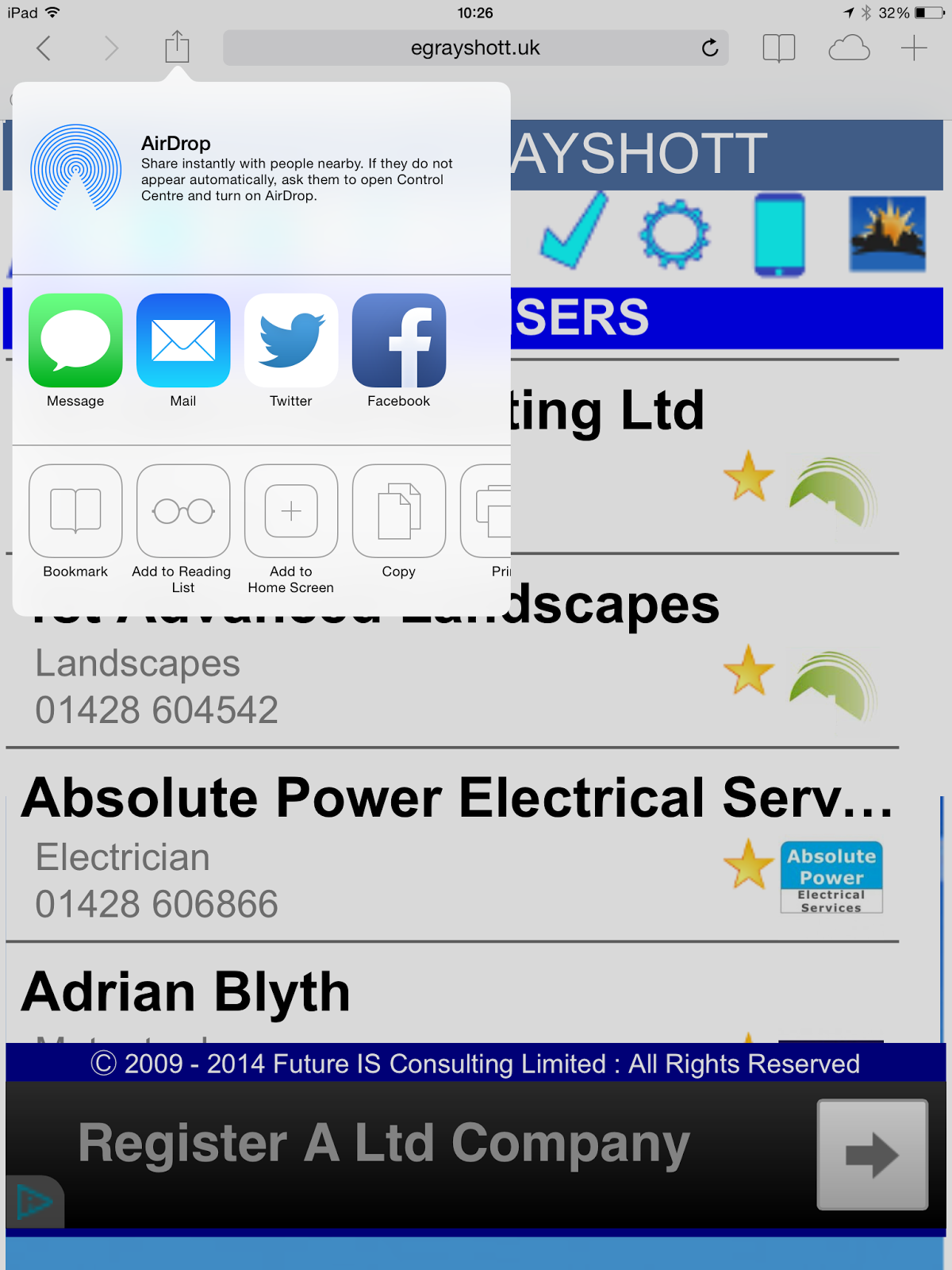Reload the current page

(x=710, y=48)
